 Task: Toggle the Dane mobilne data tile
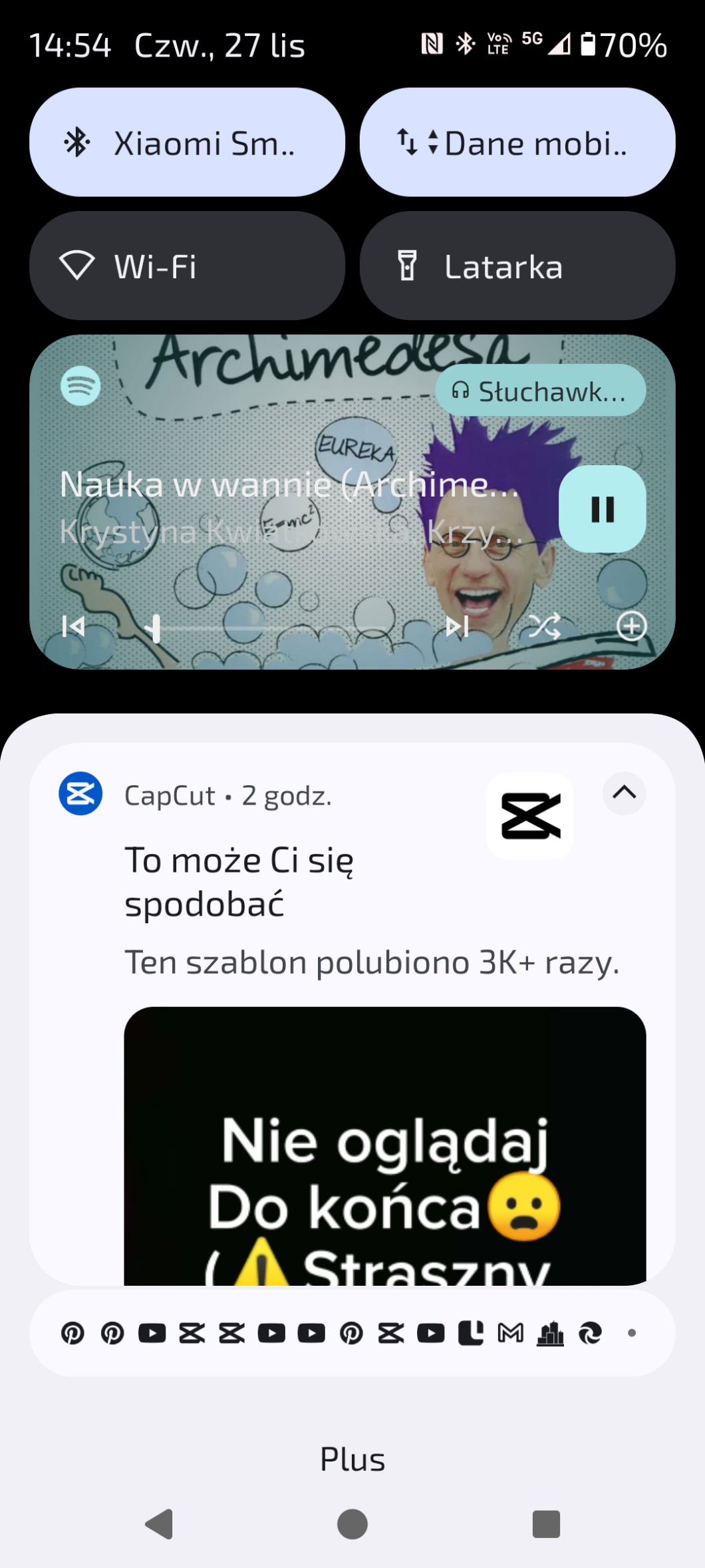coord(517,142)
